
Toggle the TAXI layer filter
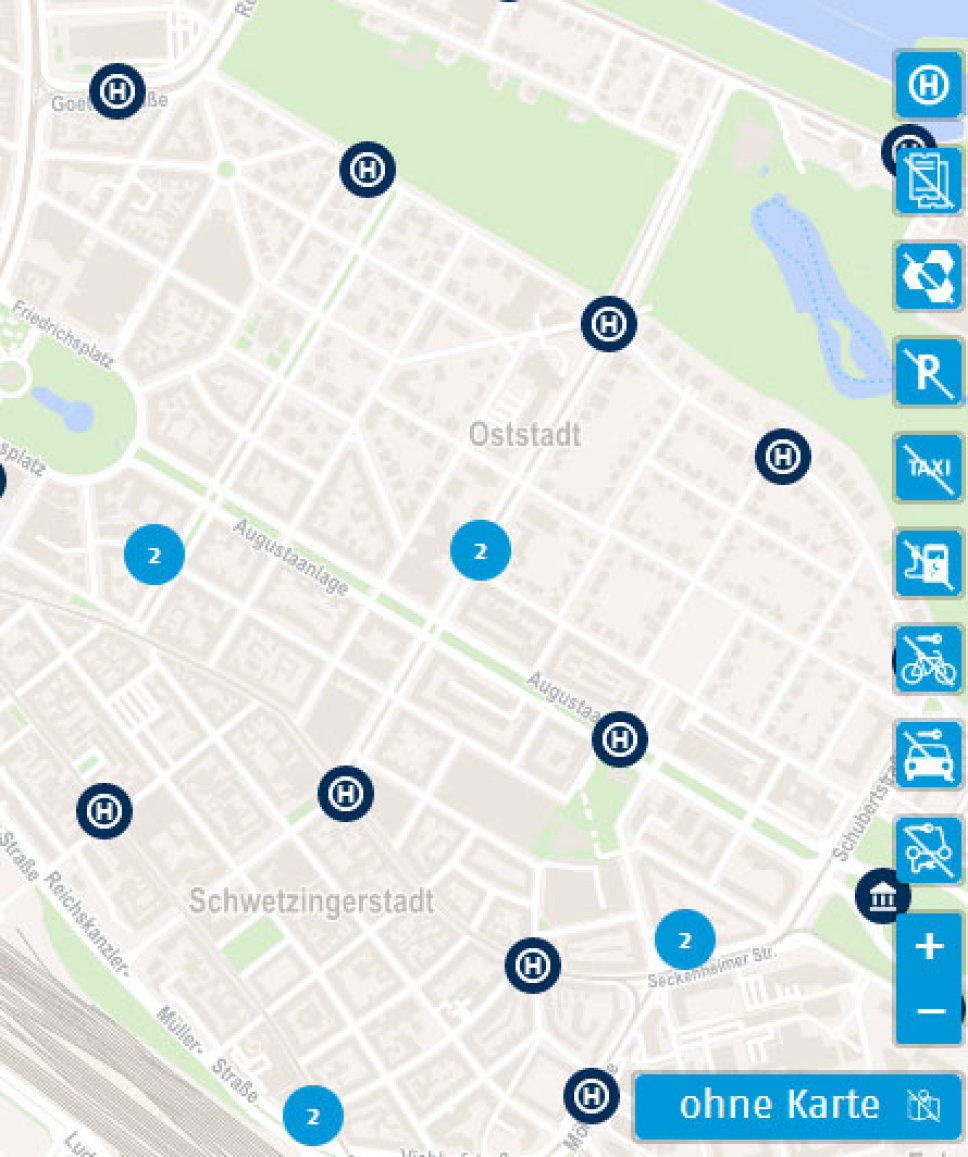(x=928, y=468)
